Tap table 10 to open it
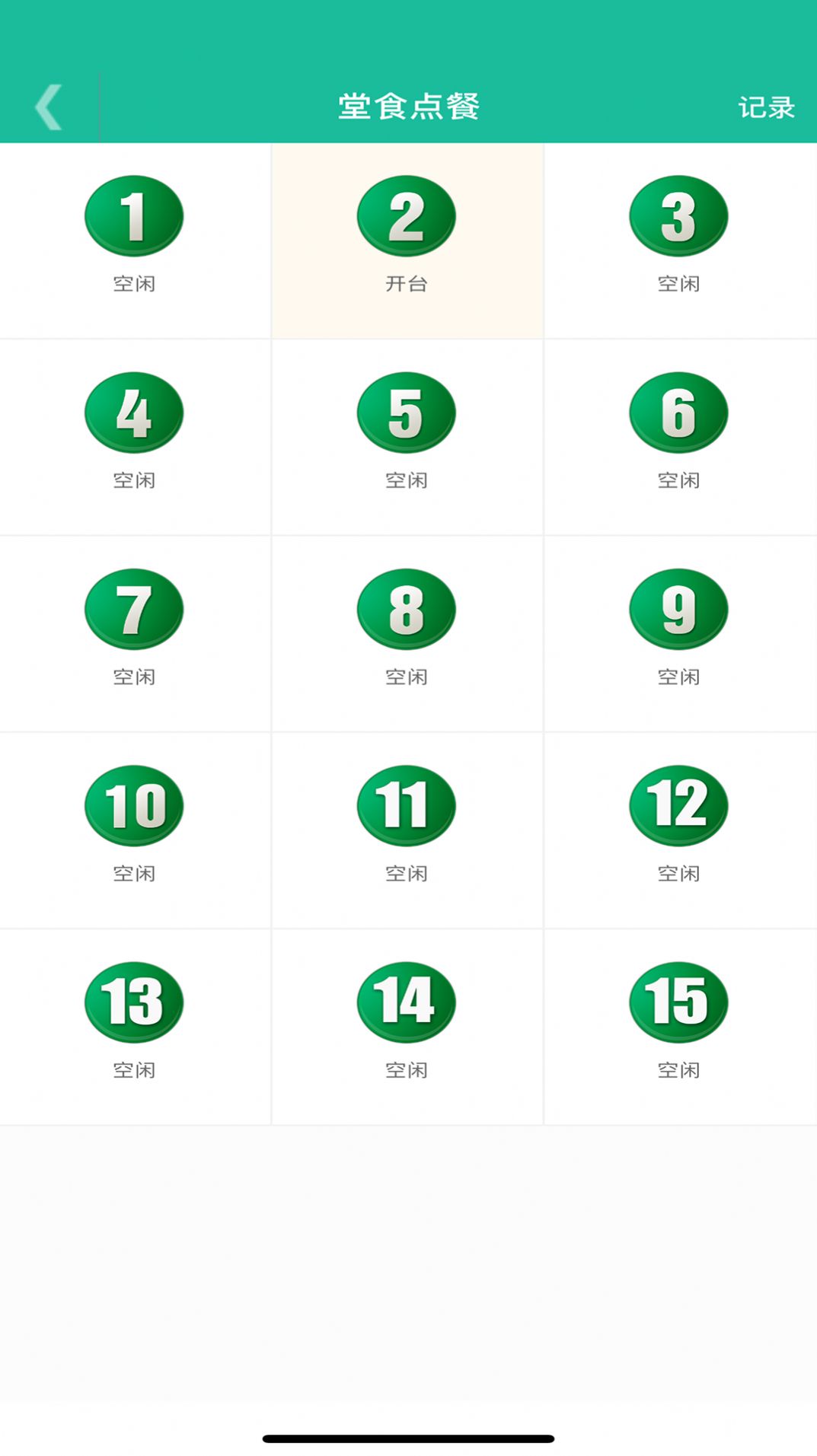Image resolution: width=817 pixels, height=1456 pixels. (134, 806)
